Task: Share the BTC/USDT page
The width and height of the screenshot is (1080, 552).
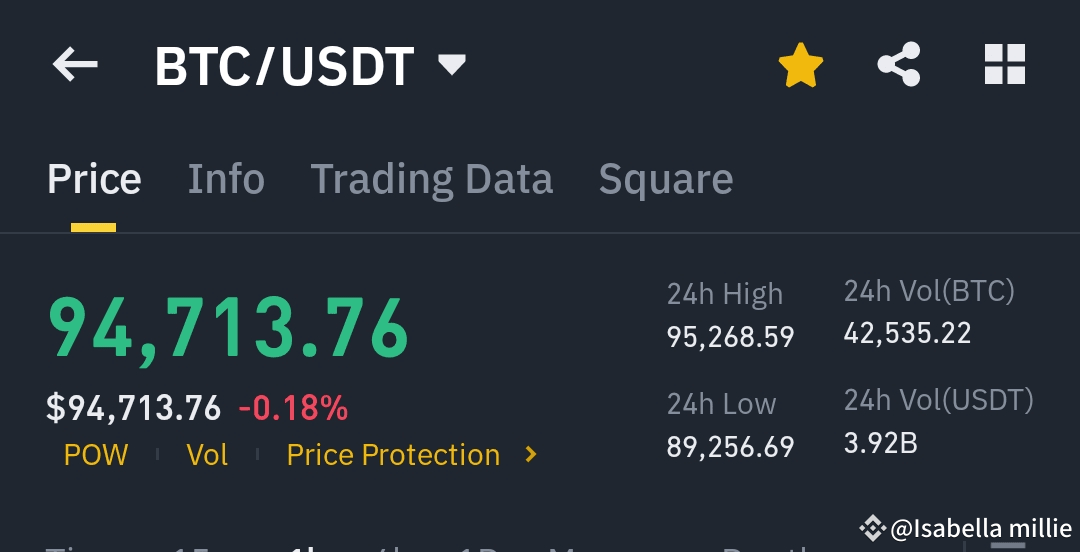Action: (x=898, y=66)
